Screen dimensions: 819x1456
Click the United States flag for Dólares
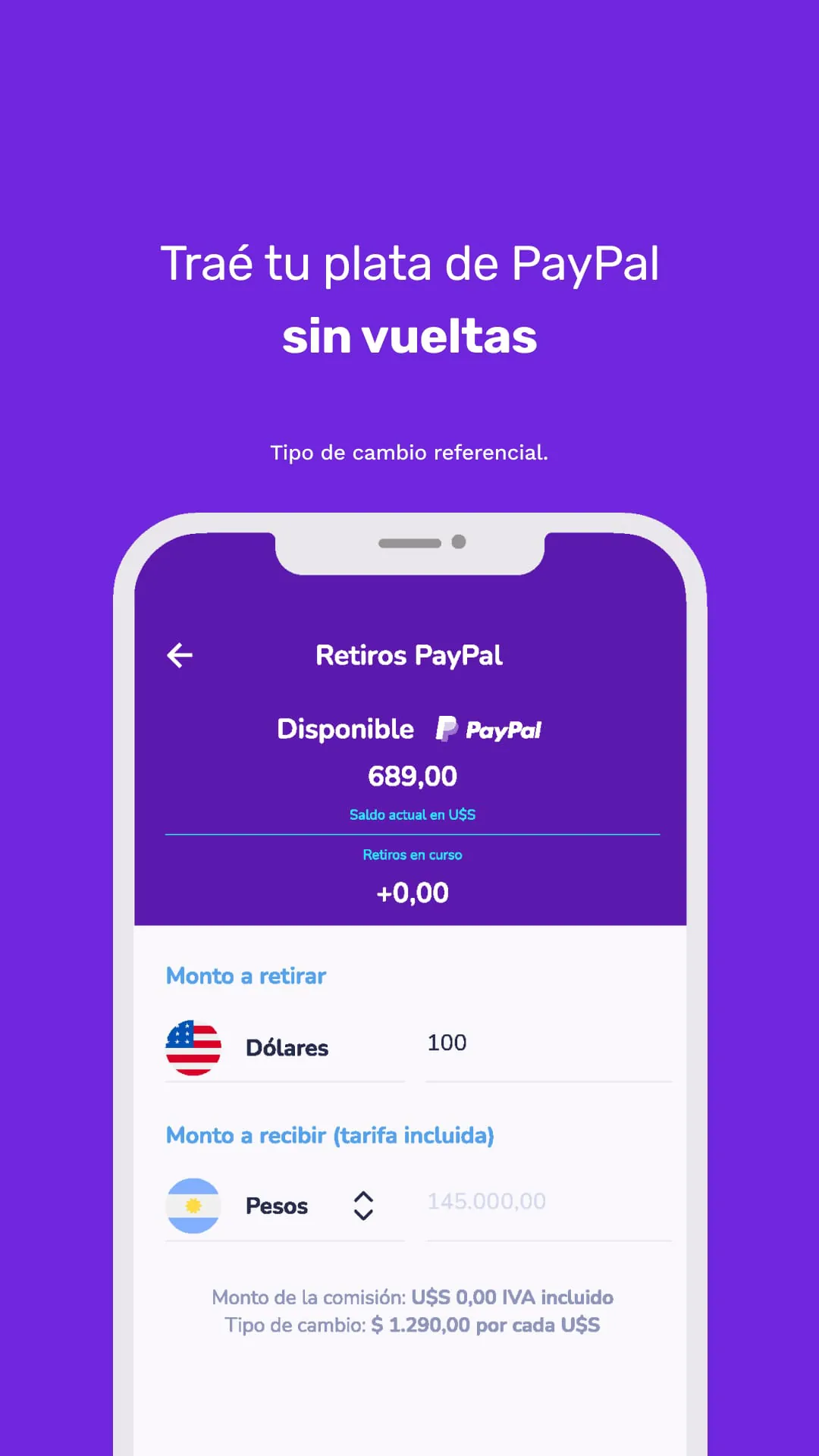[194, 1047]
